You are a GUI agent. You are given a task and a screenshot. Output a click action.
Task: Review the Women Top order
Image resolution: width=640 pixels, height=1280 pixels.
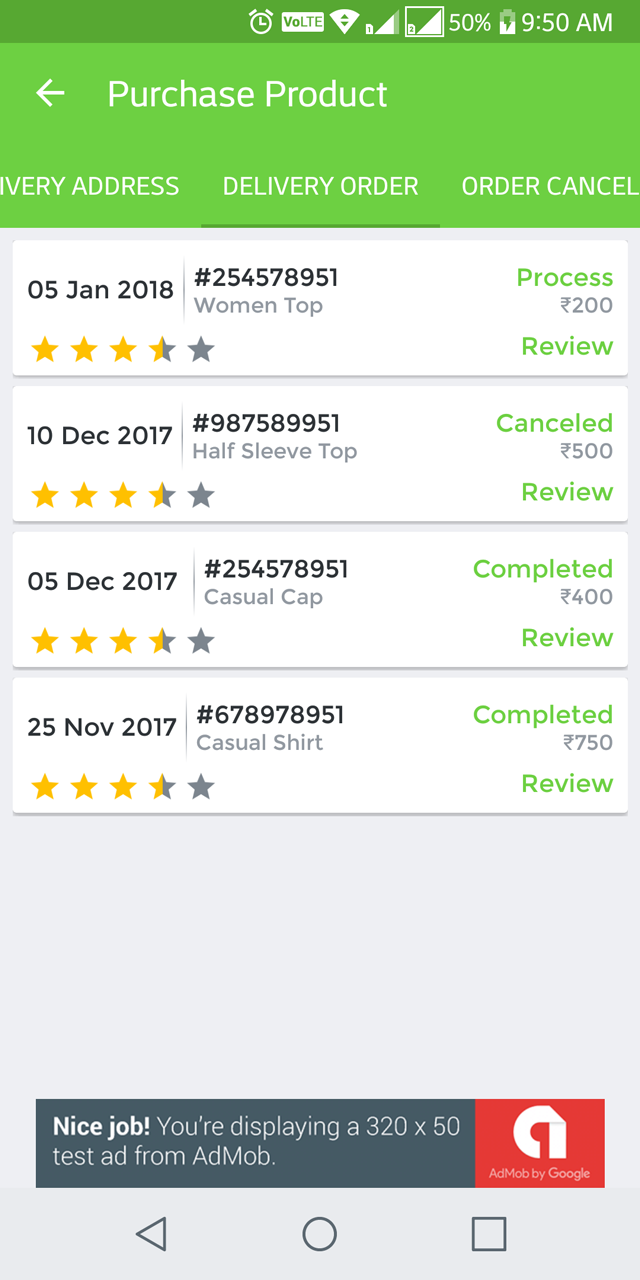coord(566,347)
